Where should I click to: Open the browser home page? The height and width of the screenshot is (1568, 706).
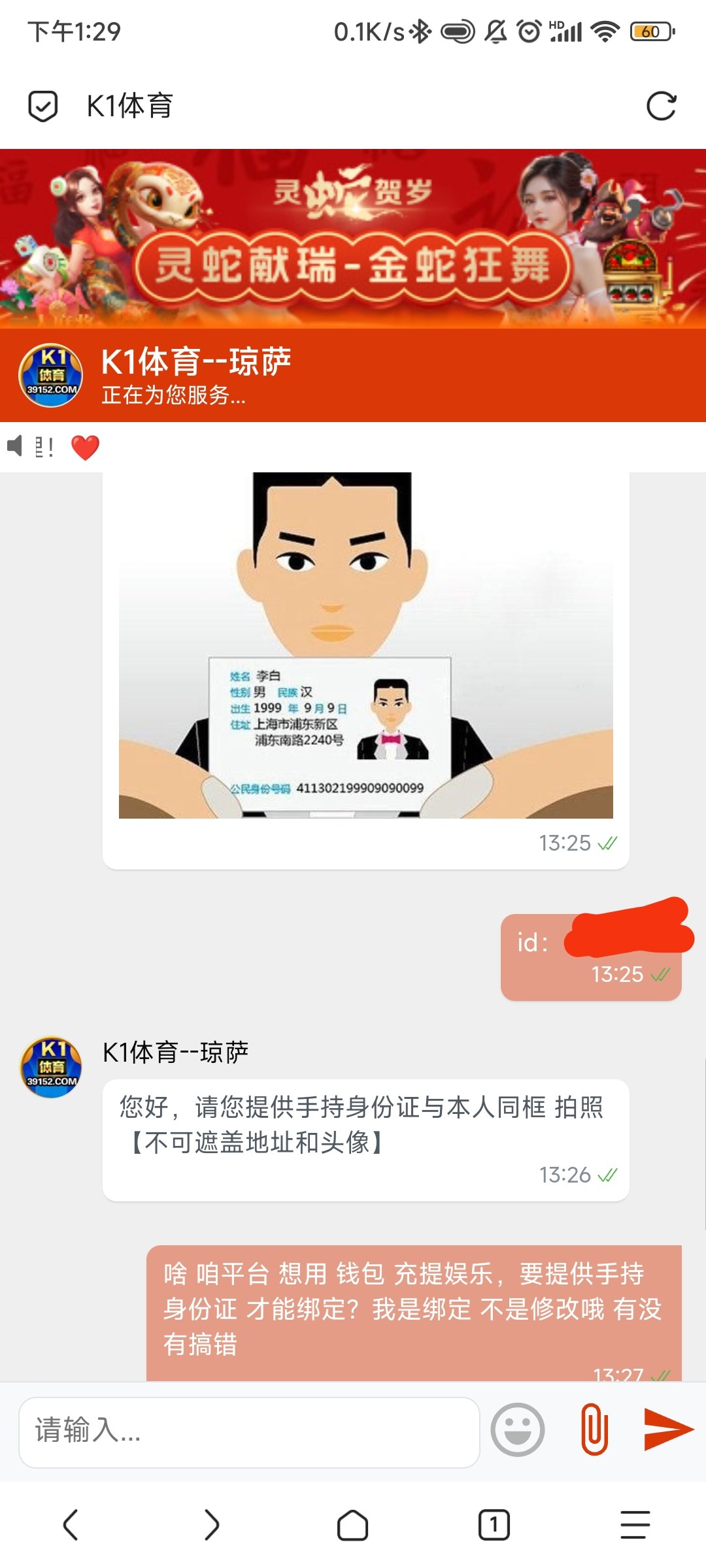click(x=352, y=1525)
